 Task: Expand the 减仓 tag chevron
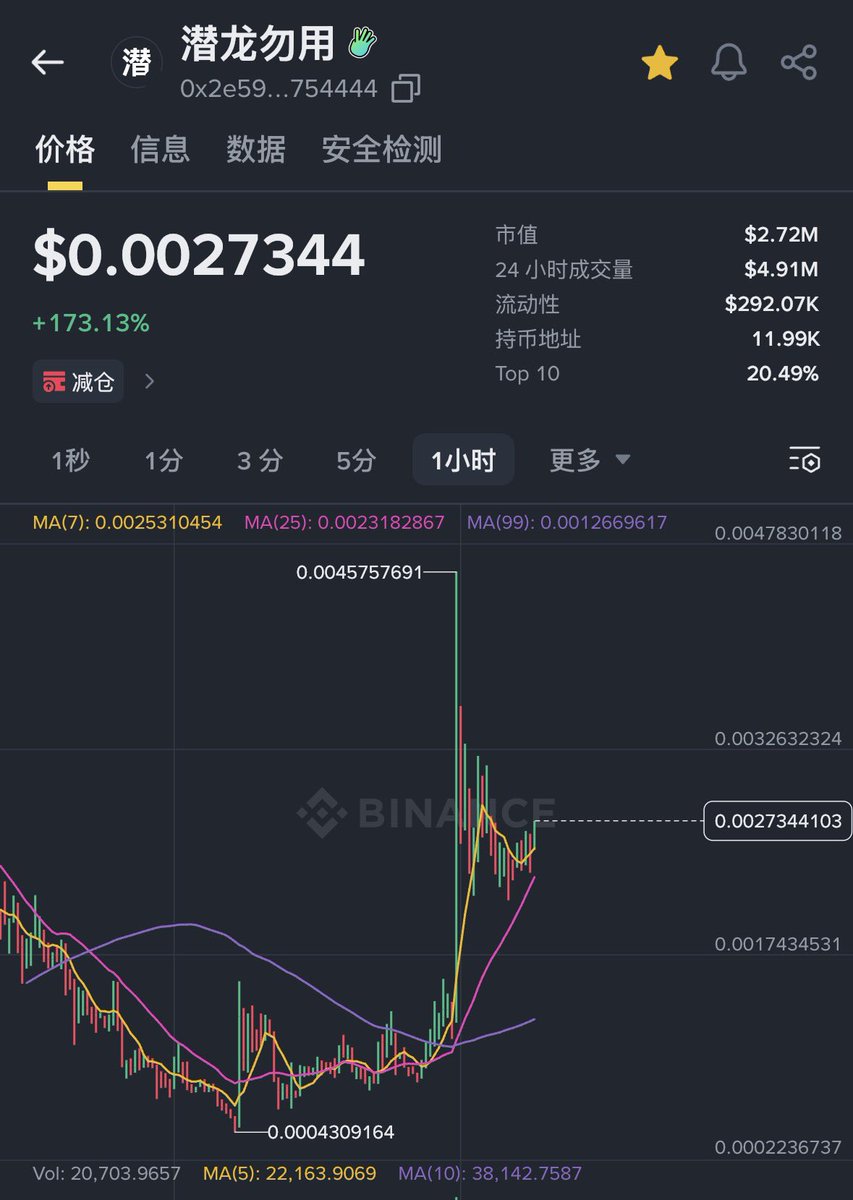click(x=150, y=381)
